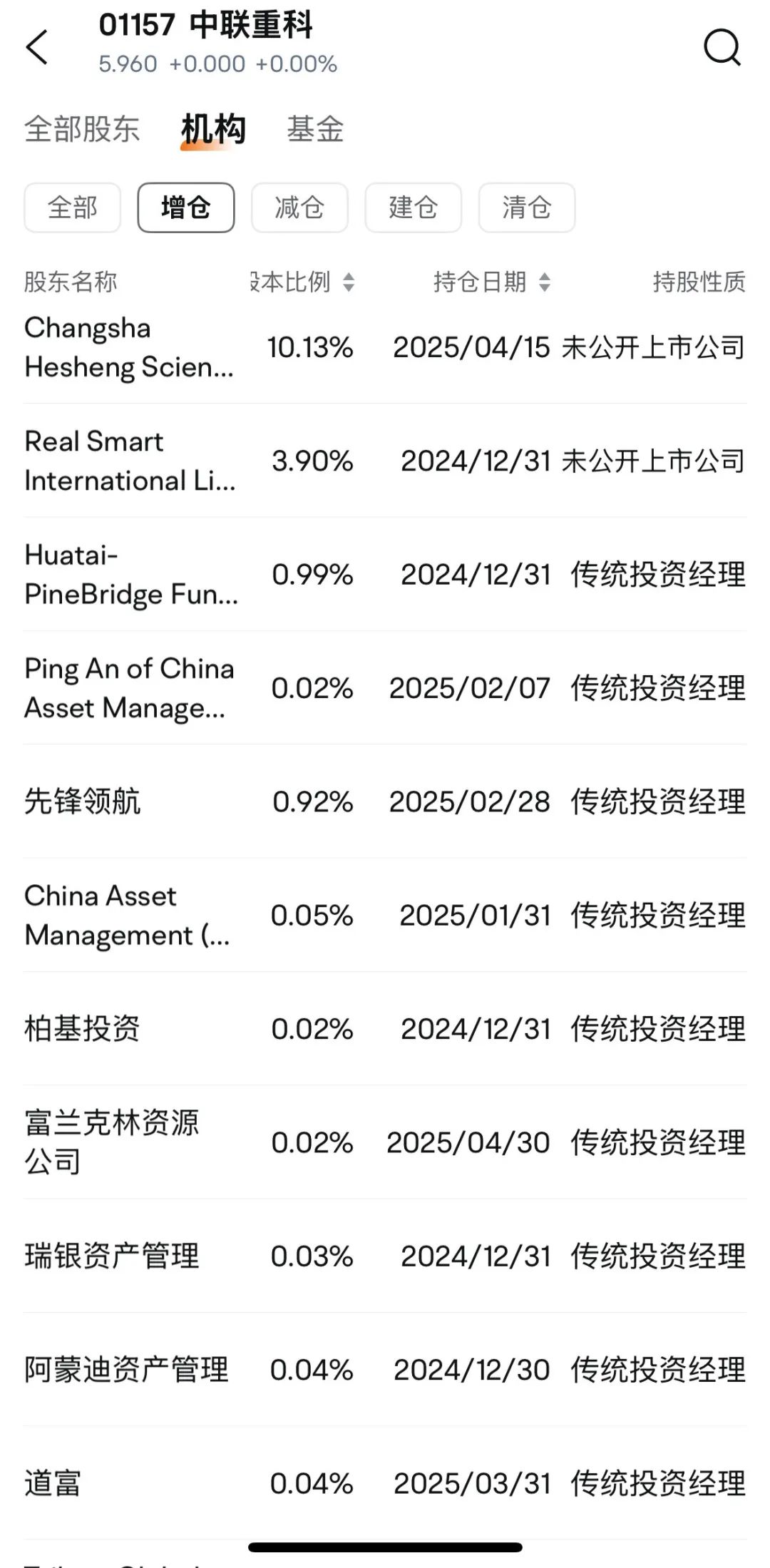This screenshot has width=770, height=1568.
Task: Open 富兰克林资源公司 shareholder row
Action: 385,1142
